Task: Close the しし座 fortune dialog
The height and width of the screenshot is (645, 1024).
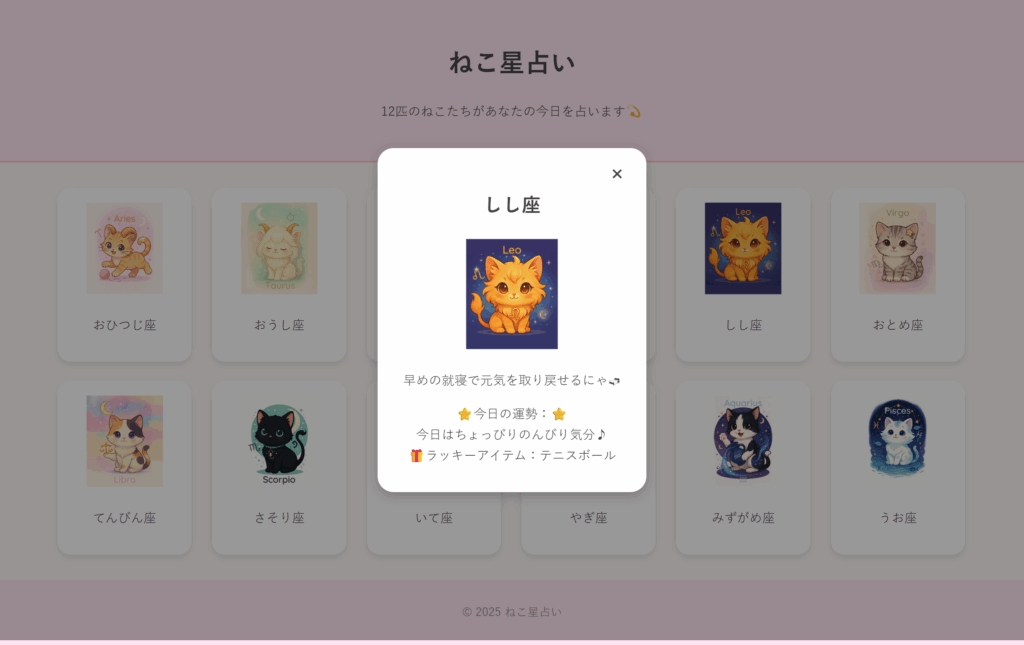Action: pos(617,174)
